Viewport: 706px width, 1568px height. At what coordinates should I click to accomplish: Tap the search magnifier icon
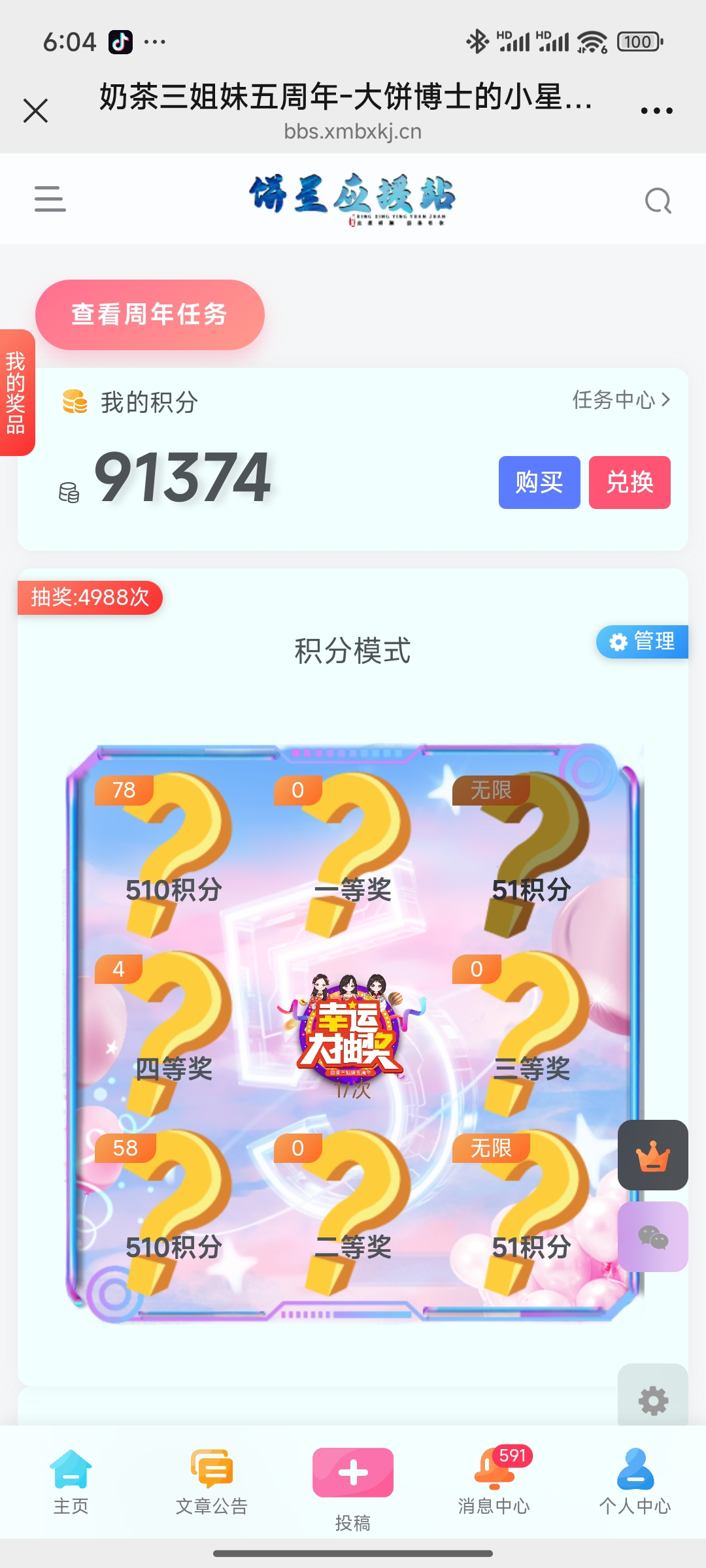pyautogui.click(x=658, y=201)
